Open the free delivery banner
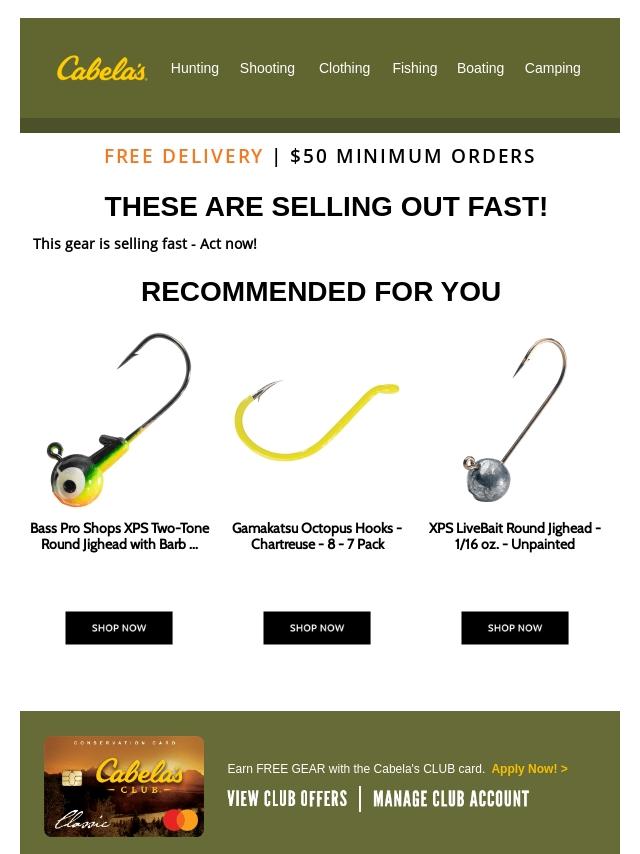The width and height of the screenshot is (640, 854). [320, 156]
